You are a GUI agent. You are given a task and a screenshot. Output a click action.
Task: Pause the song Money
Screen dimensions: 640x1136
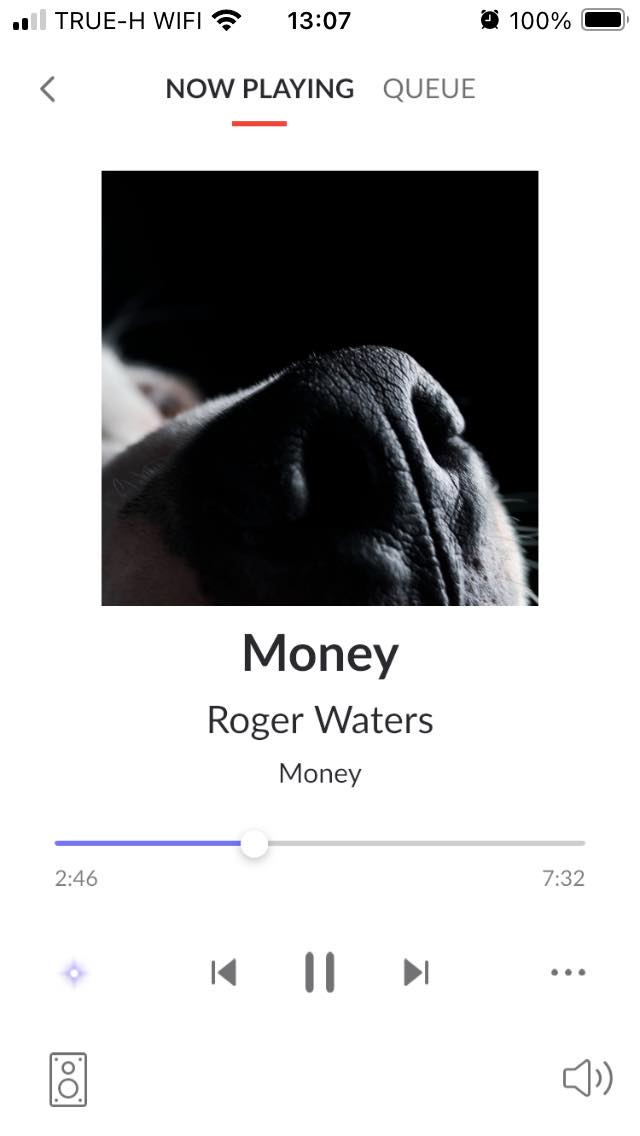320,972
